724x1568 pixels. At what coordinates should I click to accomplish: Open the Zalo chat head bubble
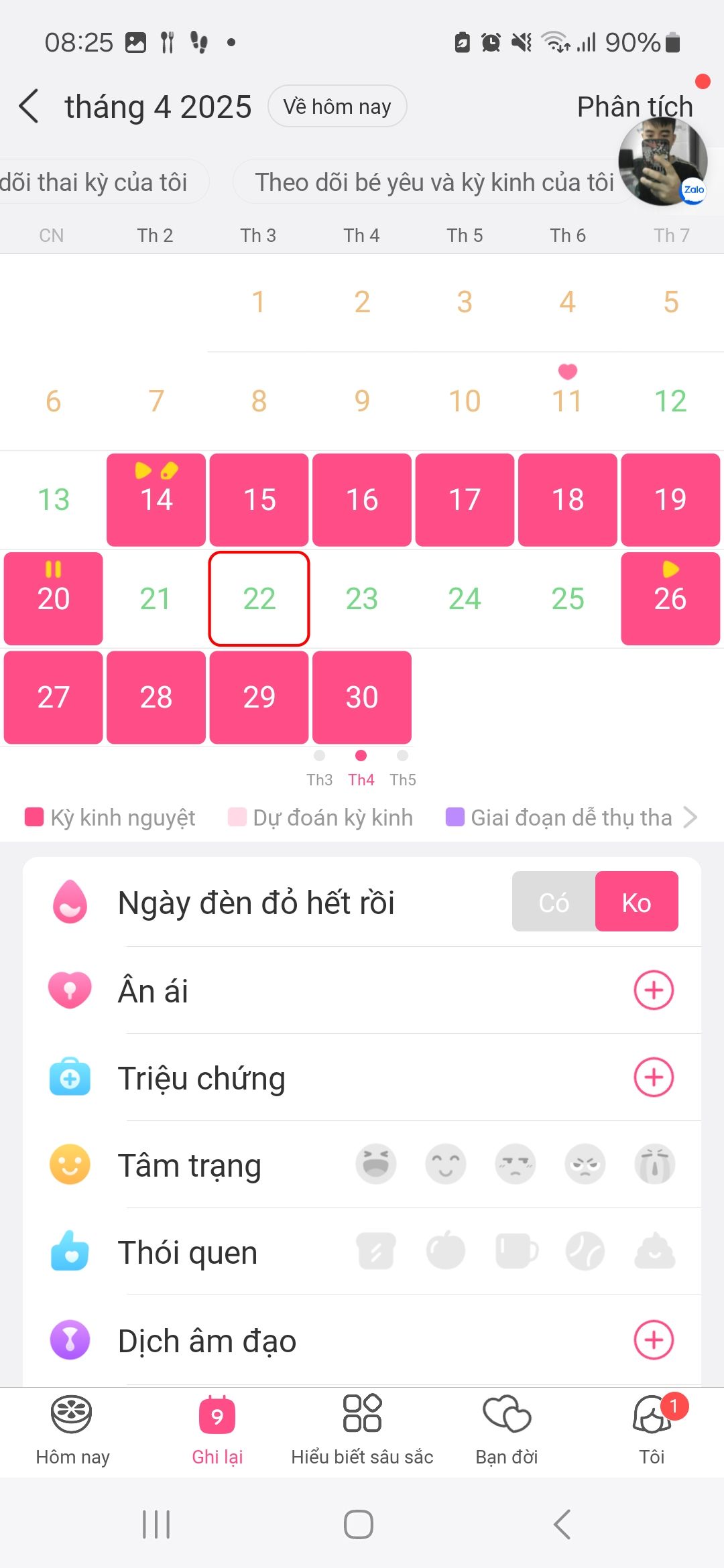click(662, 161)
